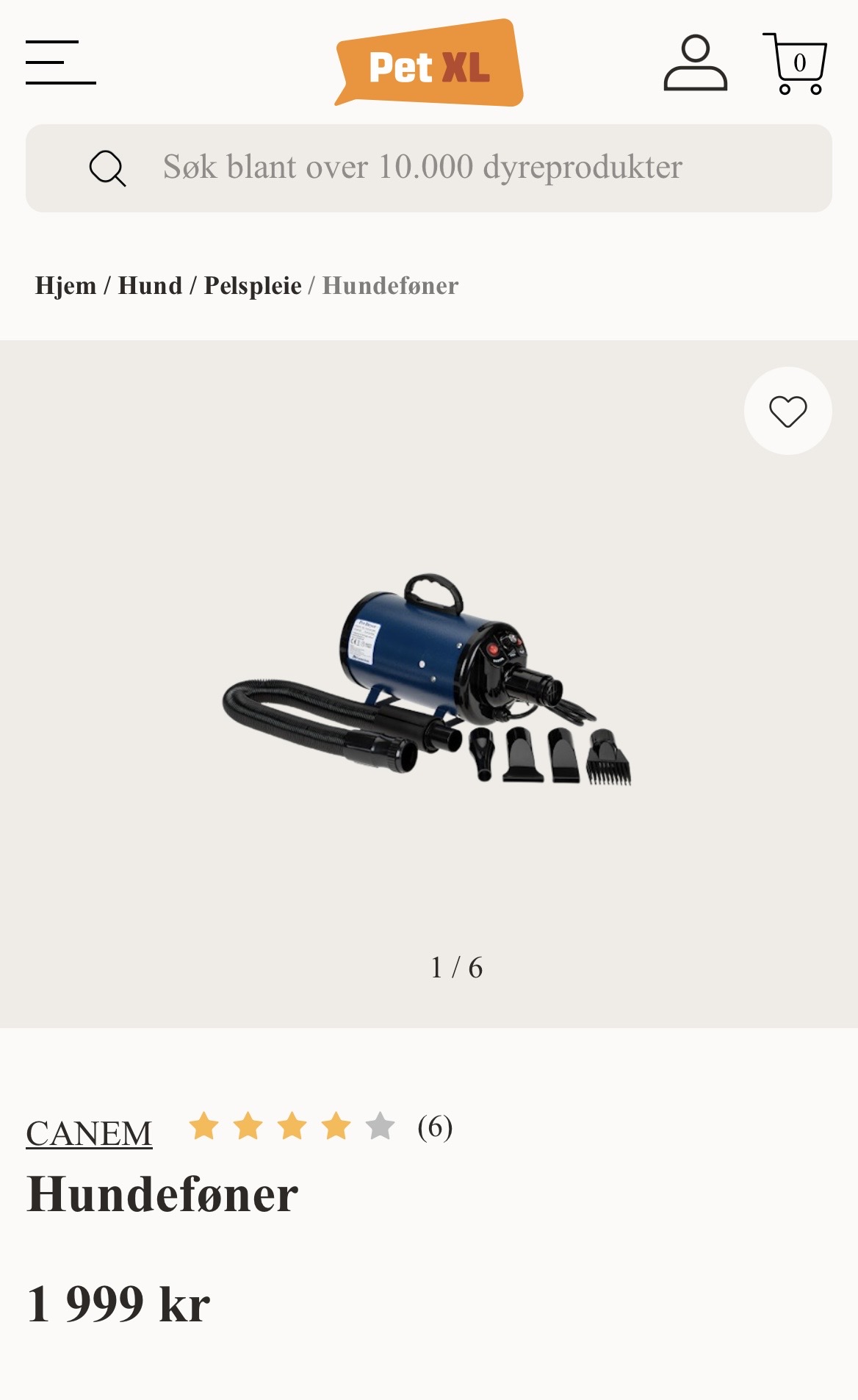Add the Hundeføner to favorites
Viewport: 858px width, 1400px height.
pyautogui.click(x=787, y=411)
